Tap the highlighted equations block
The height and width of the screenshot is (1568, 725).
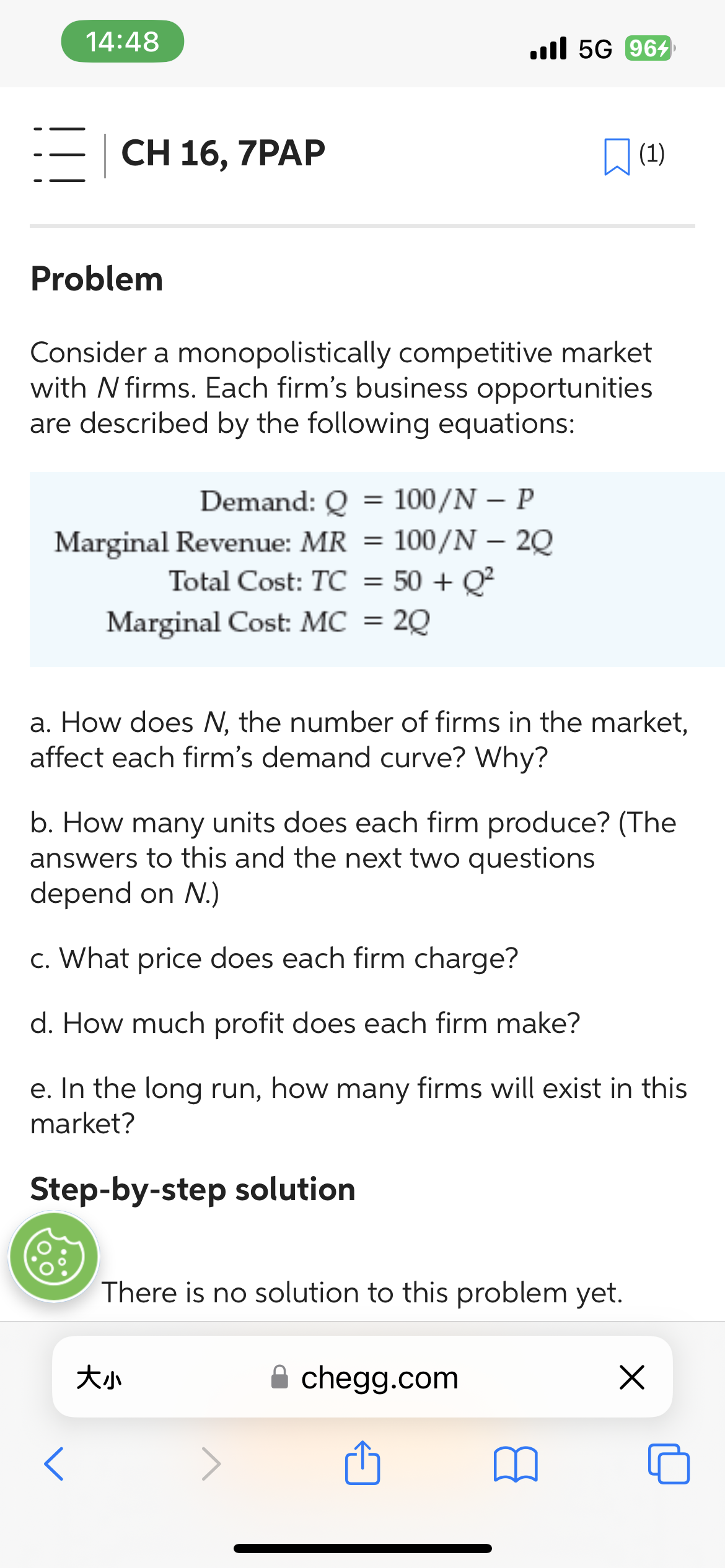(362, 568)
